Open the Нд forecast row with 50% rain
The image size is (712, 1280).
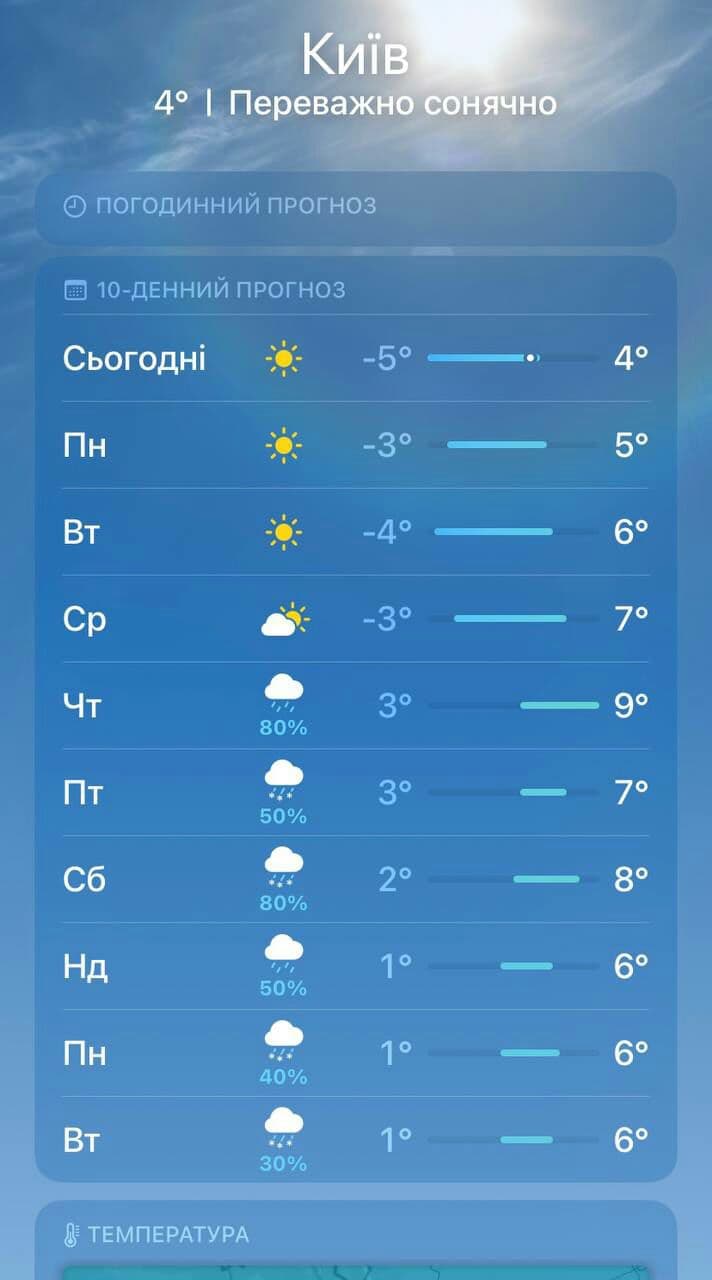point(356,967)
